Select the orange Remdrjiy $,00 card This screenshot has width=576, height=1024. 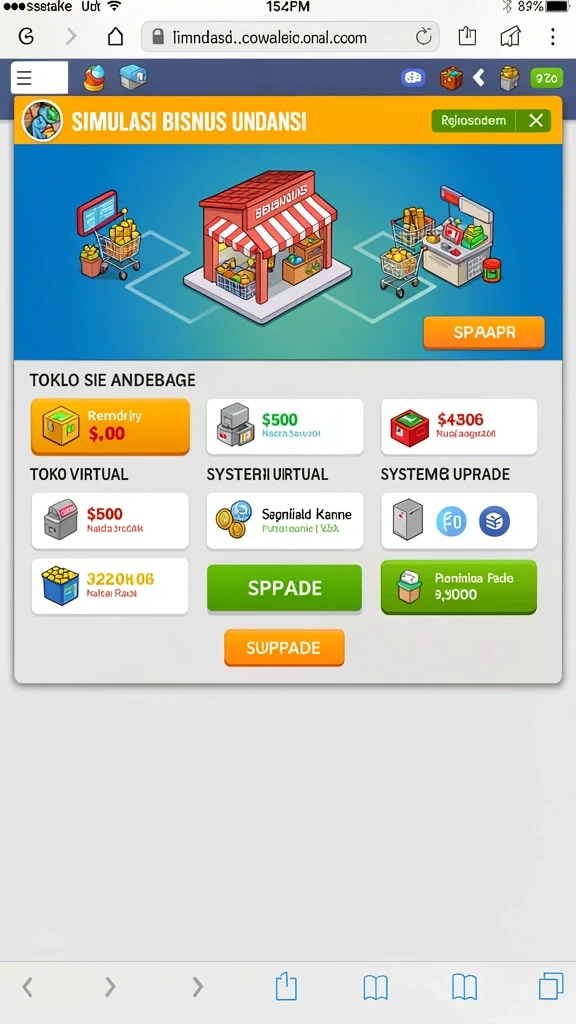[x=110, y=426]
